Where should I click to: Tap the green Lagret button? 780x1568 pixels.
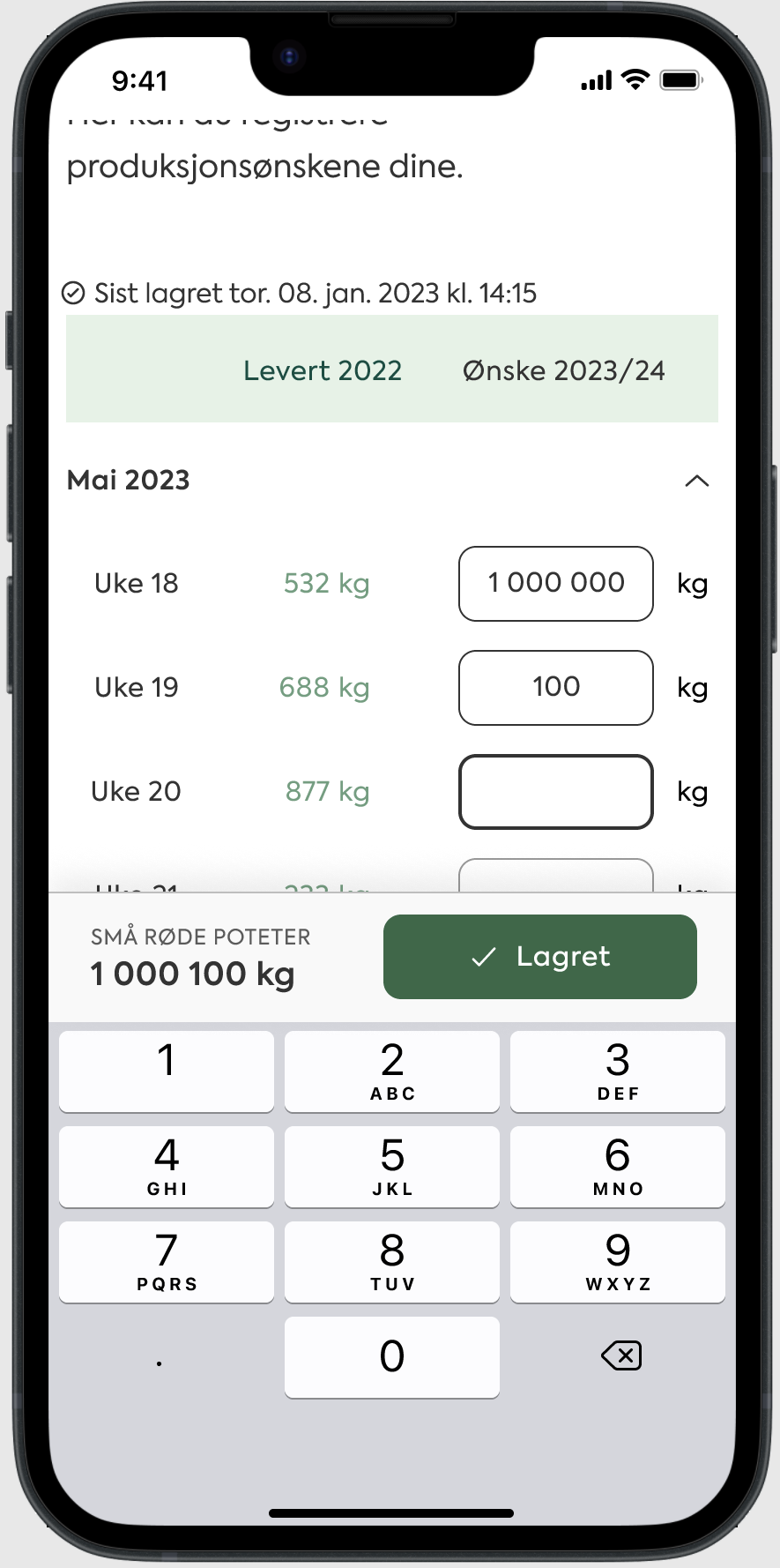(539, 957)
